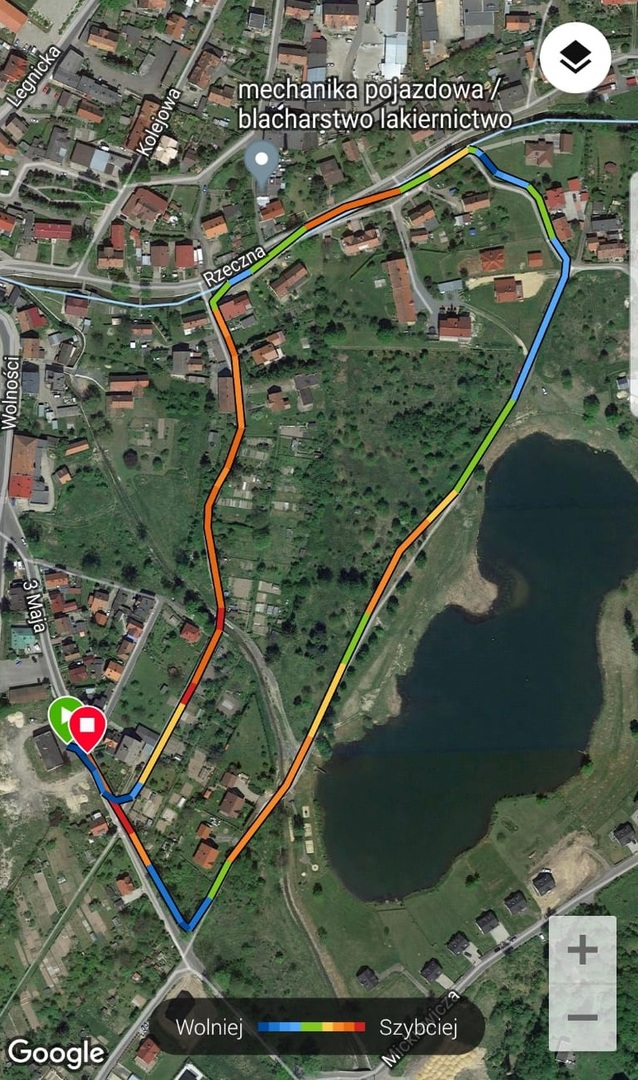The width and height of the screenshot is (638, 1080).
Task: Tap the red stop marker at route end
Action: 88,729
